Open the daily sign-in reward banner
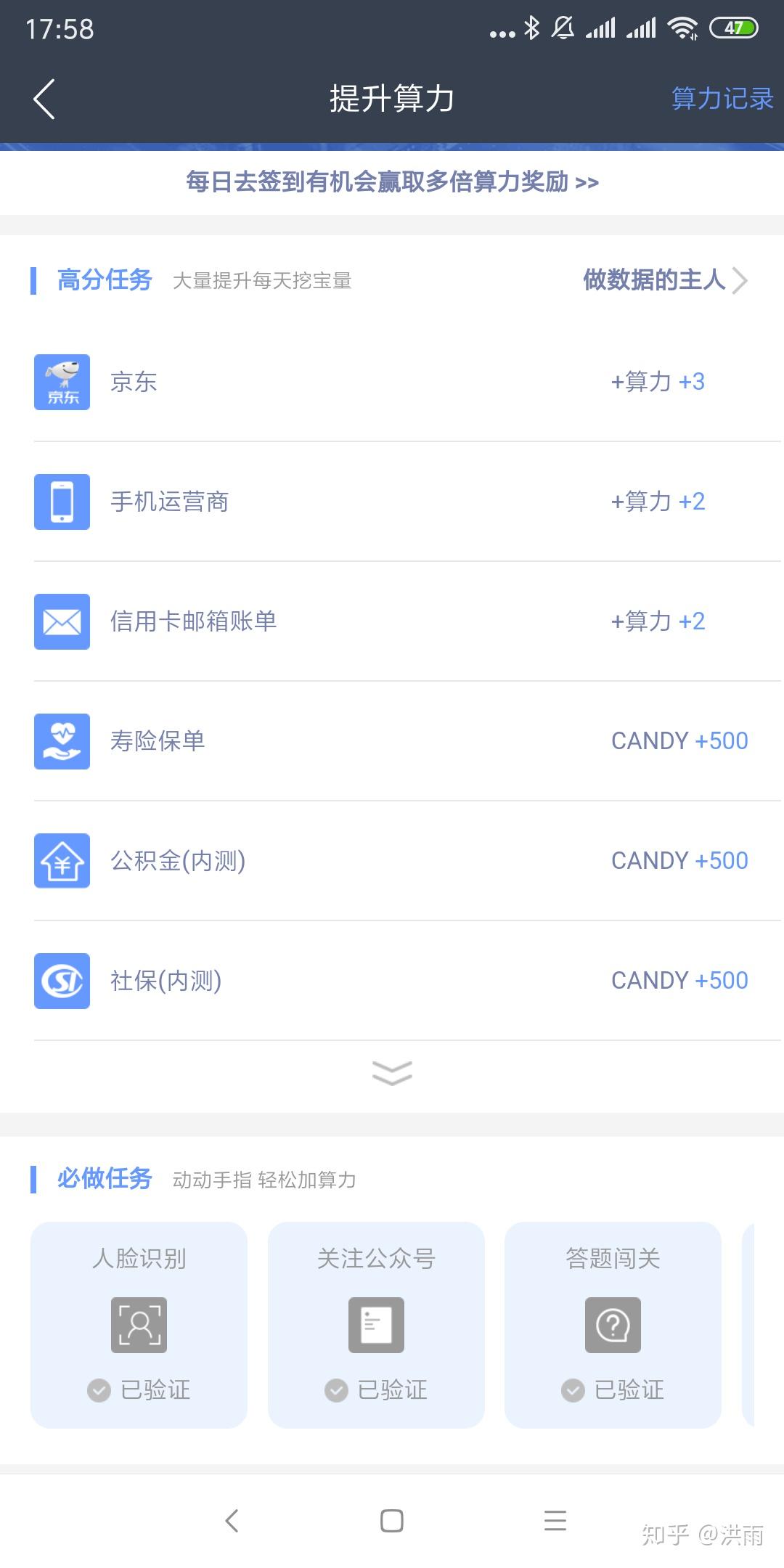This screenshot has height=1568, width=784. [x=392, y=181]
